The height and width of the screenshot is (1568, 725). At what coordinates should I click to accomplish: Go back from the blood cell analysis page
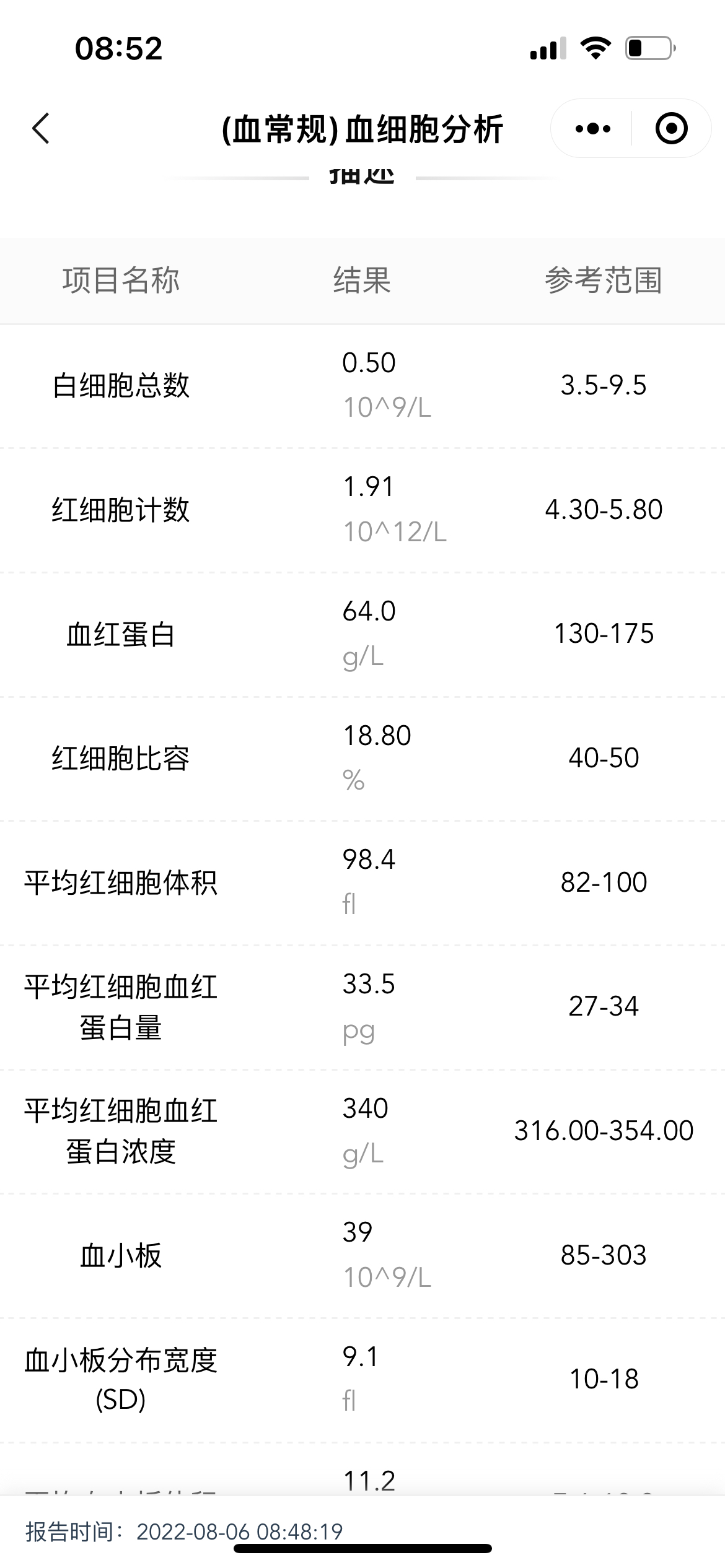[x=41, y=129]
